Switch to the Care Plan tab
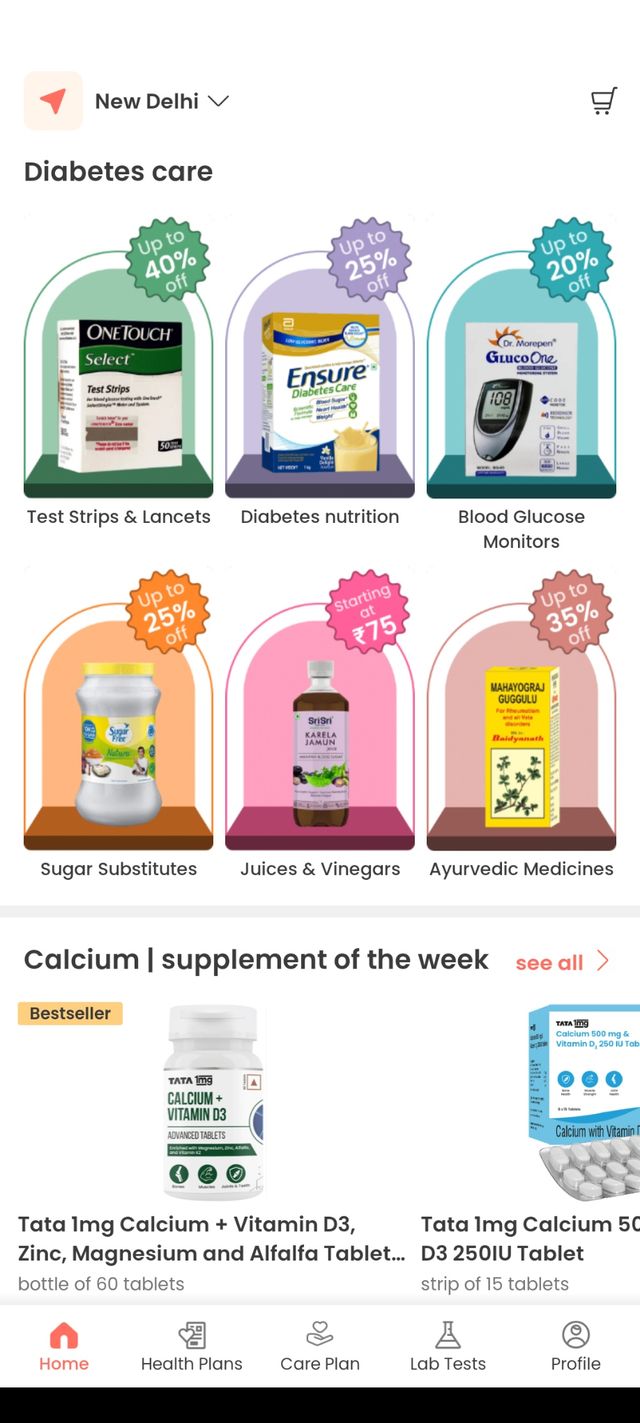 (x=320, y=1346)
